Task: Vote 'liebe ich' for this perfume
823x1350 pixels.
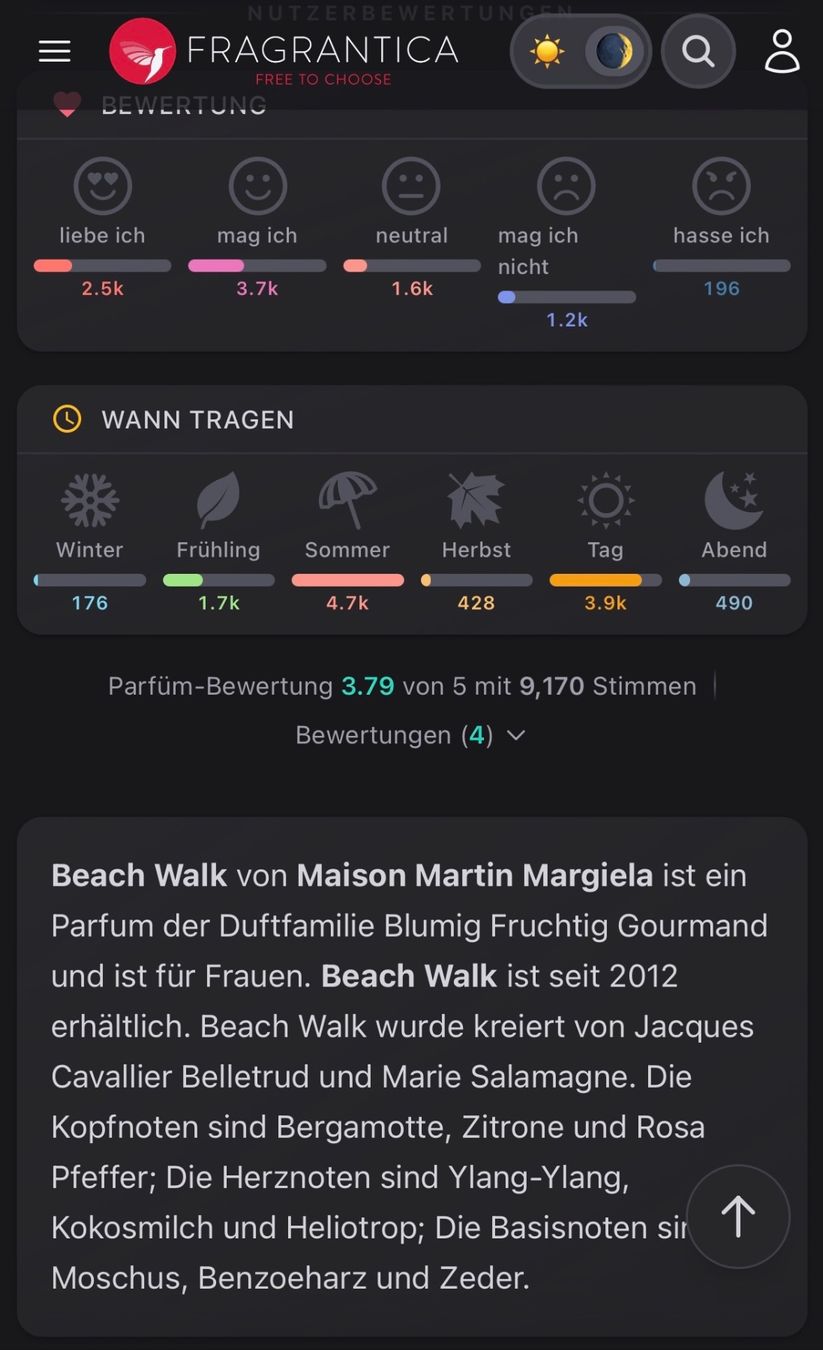Action: pos(102,186)
